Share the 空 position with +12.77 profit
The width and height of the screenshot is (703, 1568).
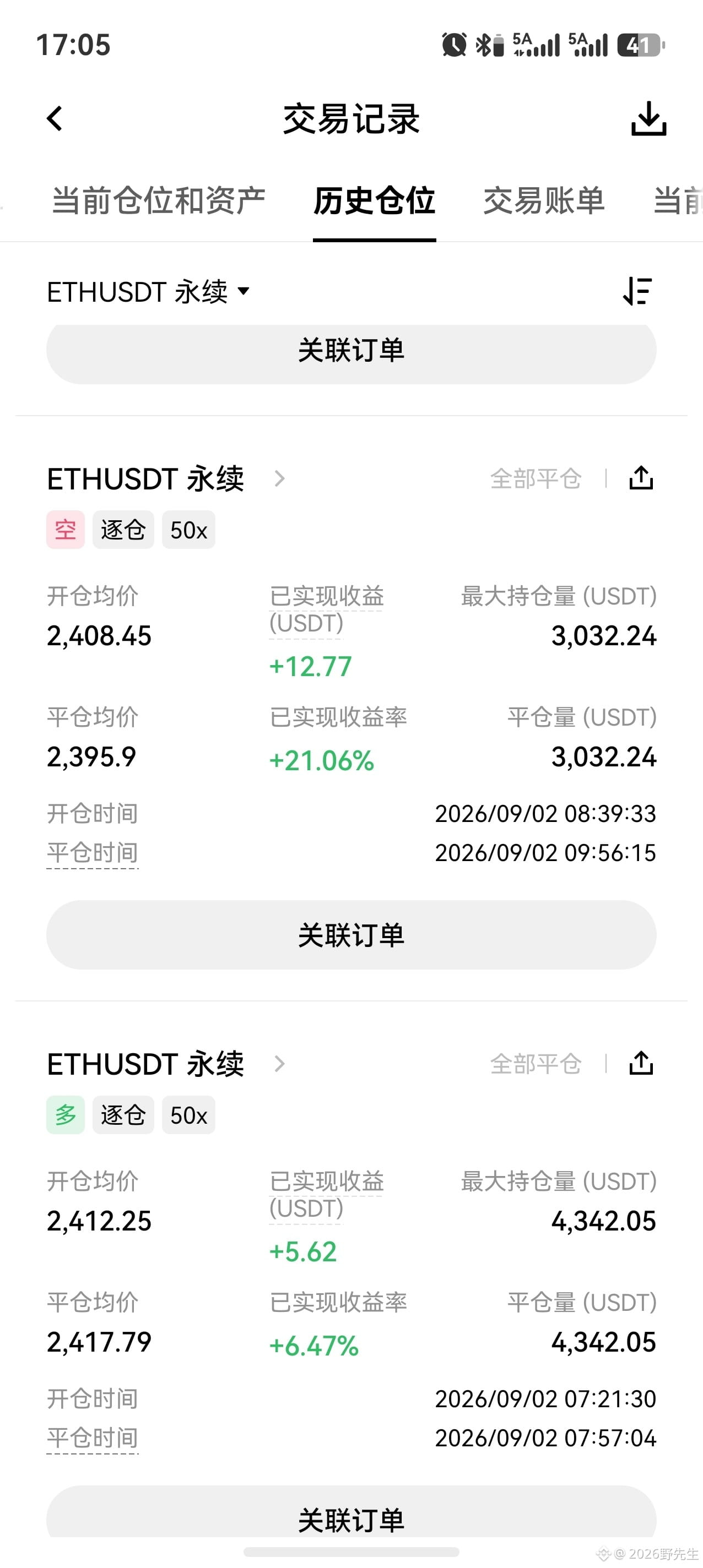[x=641, y=478]
